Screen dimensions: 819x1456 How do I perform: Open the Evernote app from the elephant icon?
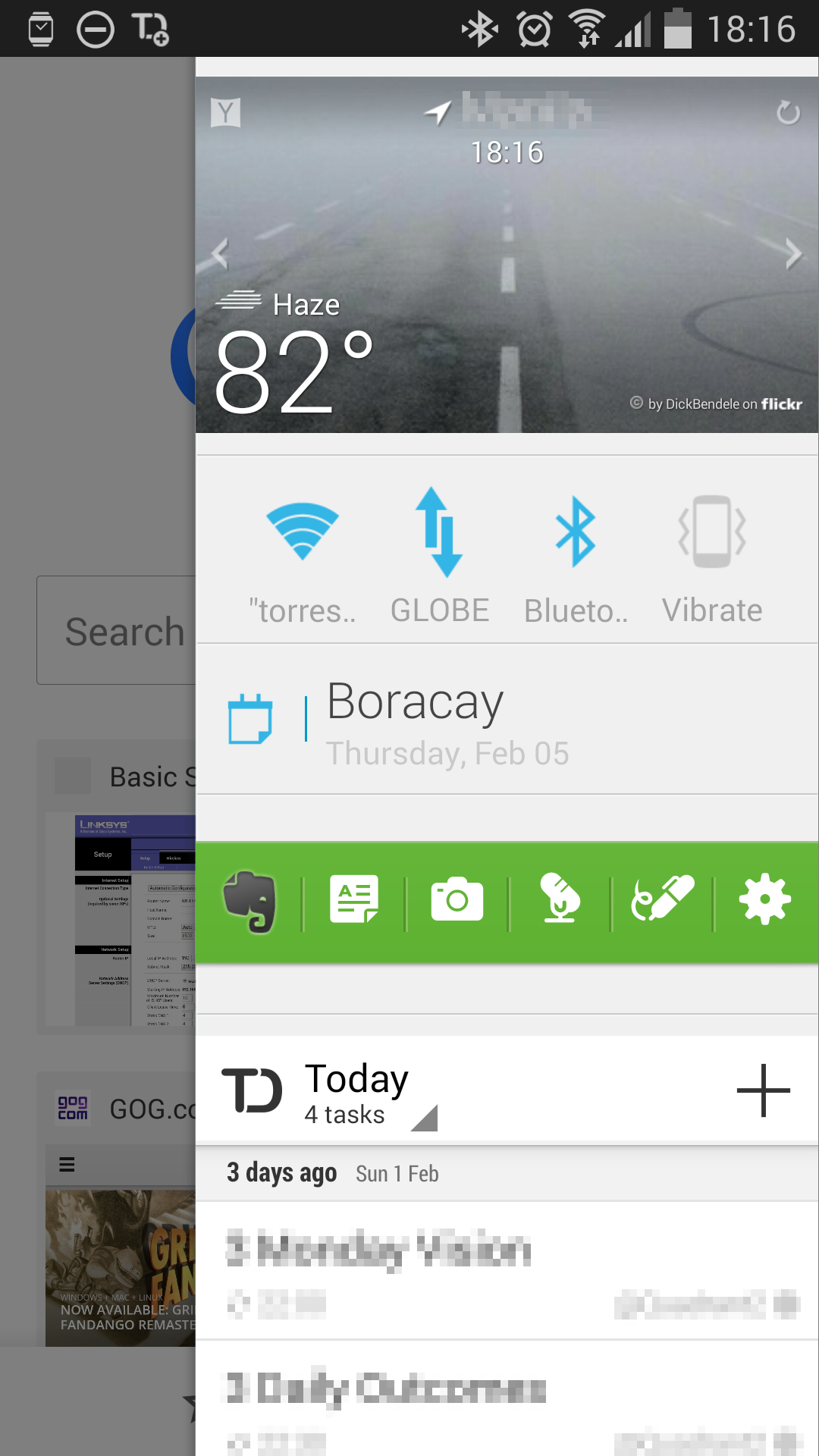coord(249,902)
